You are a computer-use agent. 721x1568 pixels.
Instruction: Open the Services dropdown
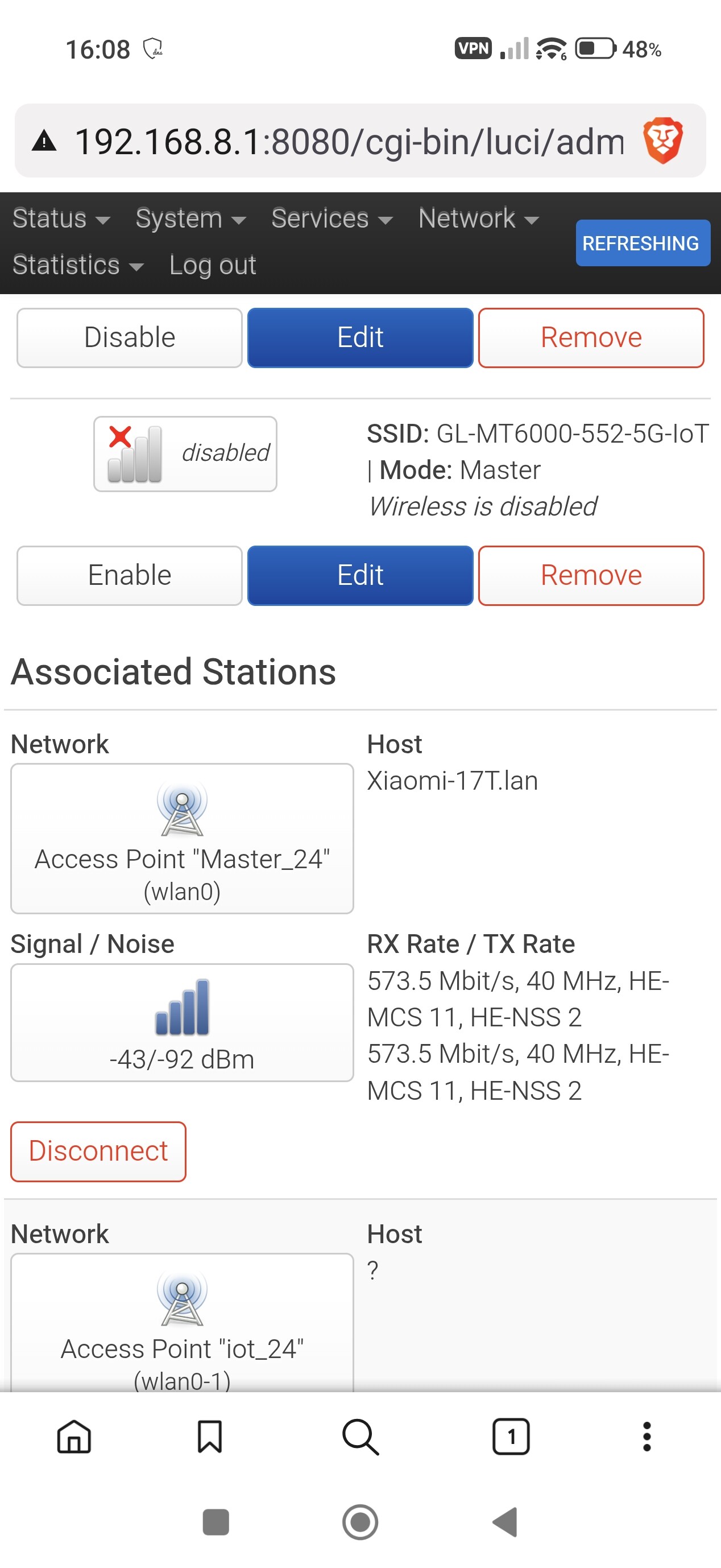(x=332, y=218)
